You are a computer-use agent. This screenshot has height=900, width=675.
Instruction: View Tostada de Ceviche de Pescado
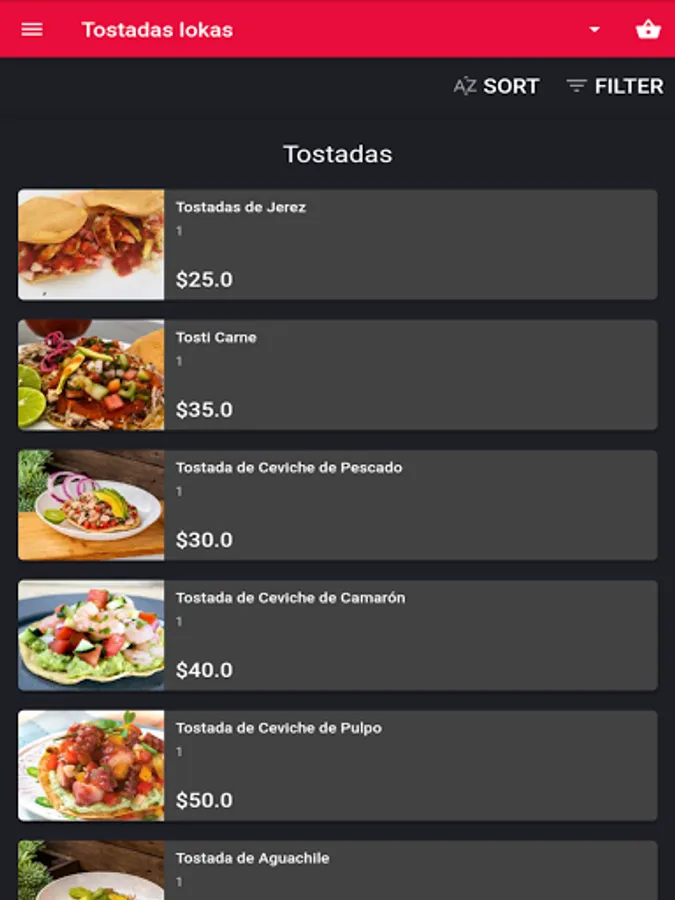(338, 505)
